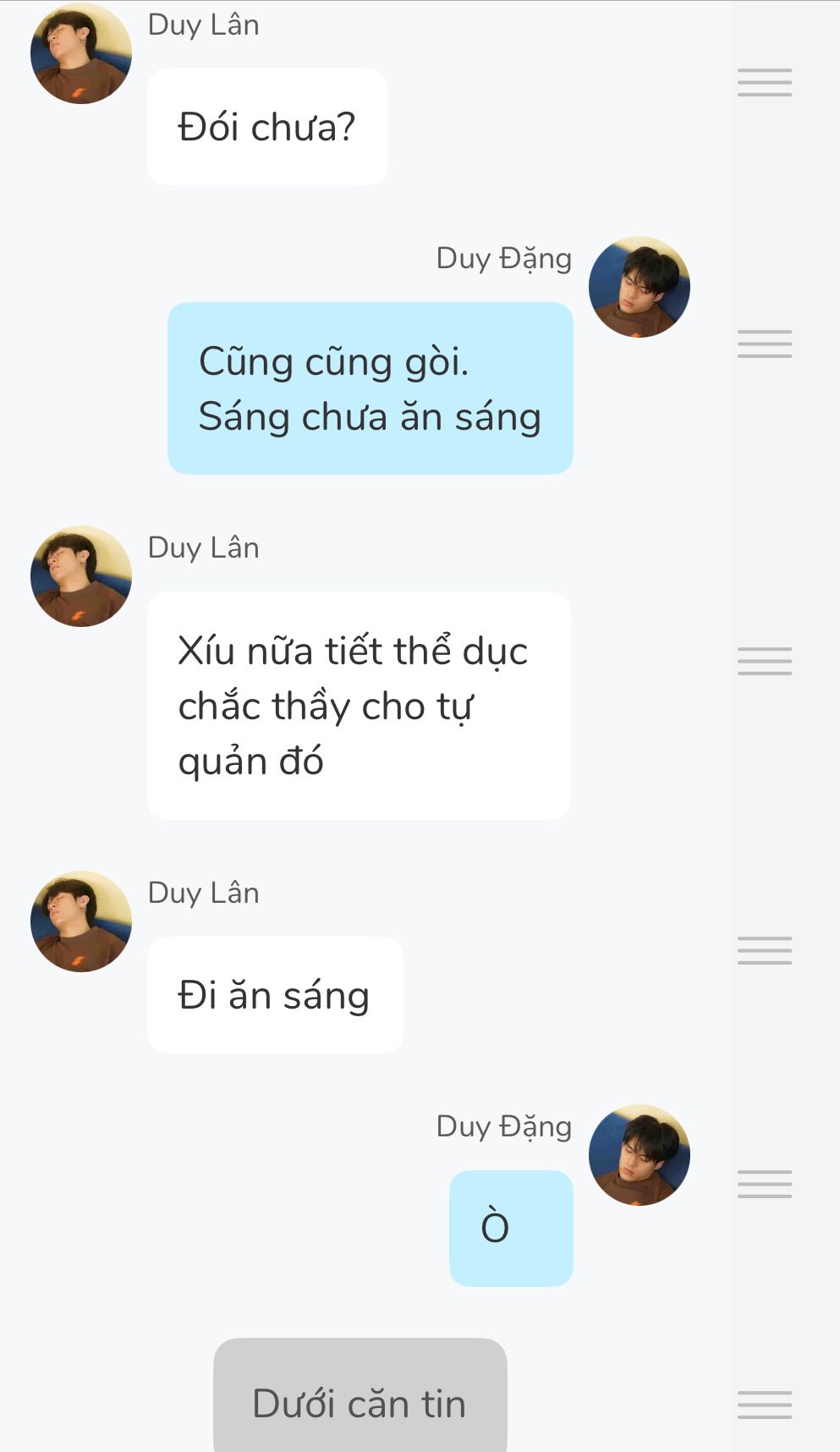
Task: Tap the handle beside the "Ò" message
Action: point(765,1184)
